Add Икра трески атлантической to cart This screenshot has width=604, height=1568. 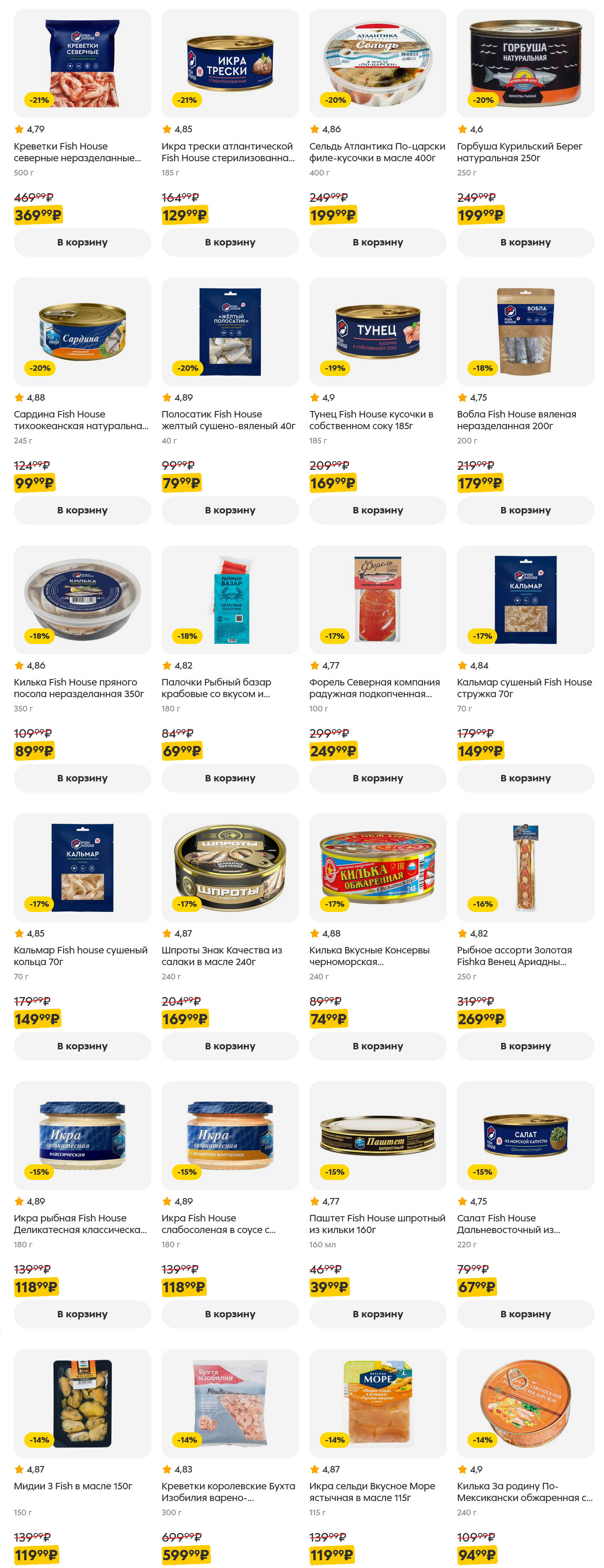click(x=230, y=242)
